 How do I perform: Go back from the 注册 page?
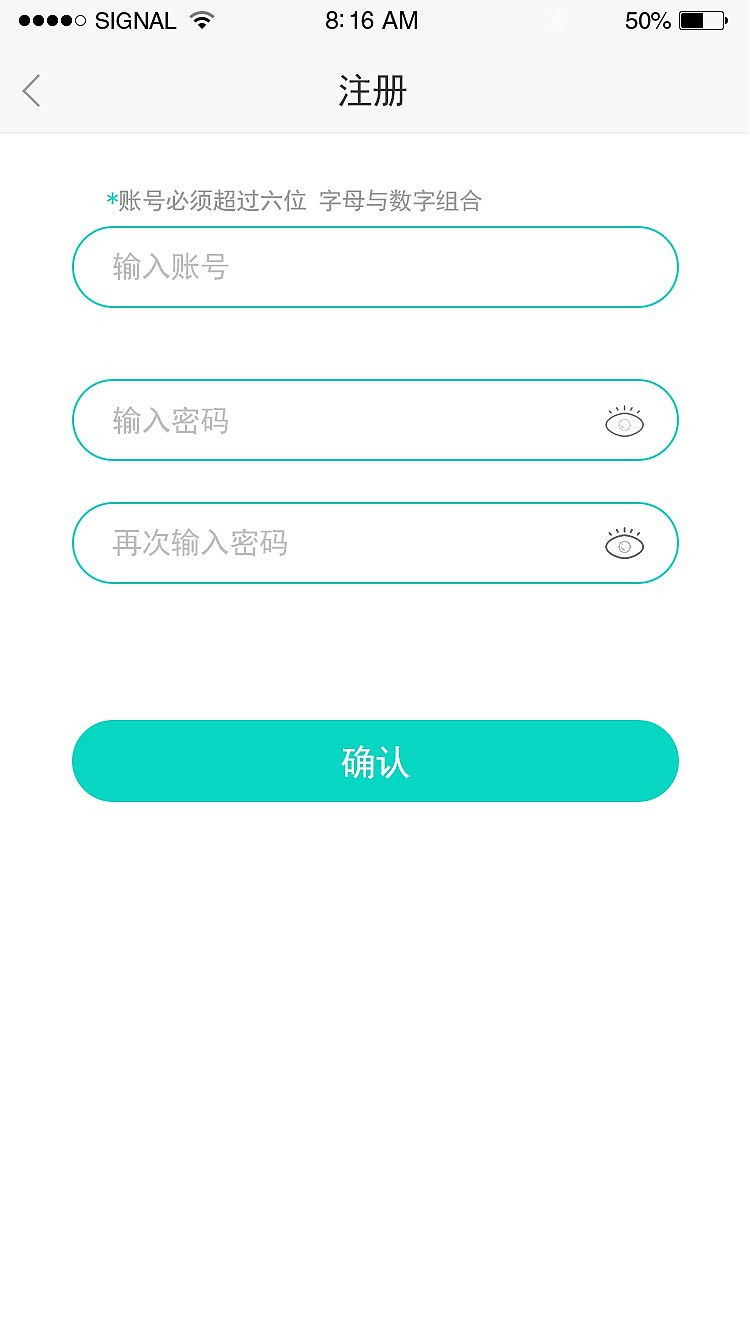click(32, 91)
